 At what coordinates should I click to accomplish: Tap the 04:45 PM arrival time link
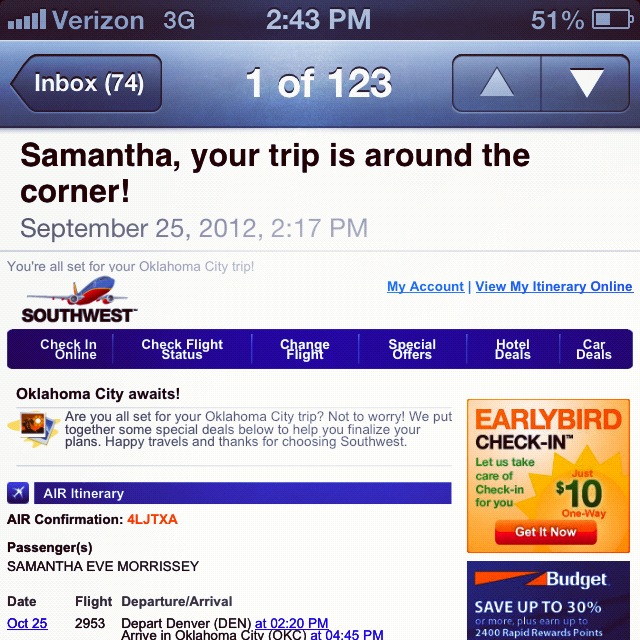pos(347,635)
